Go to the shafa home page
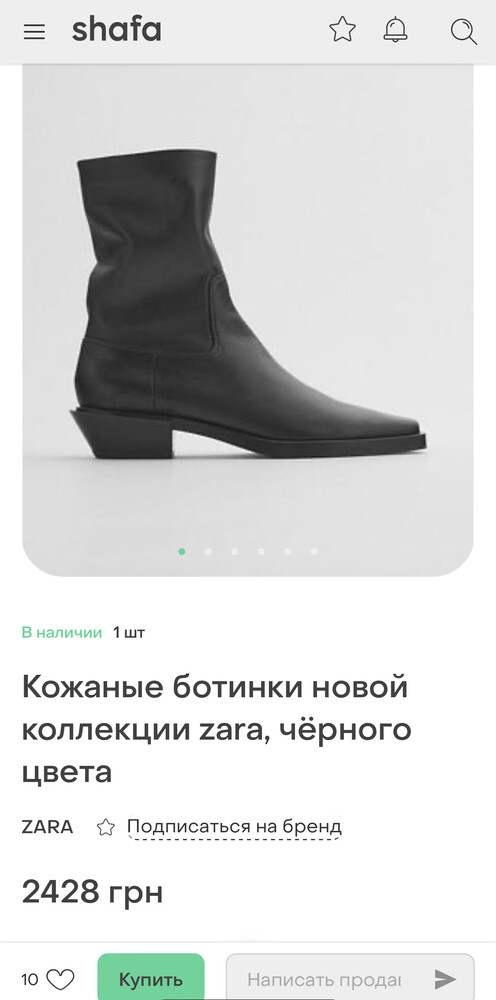Screen dimensions: 496x1000 [x=117, y=30]
